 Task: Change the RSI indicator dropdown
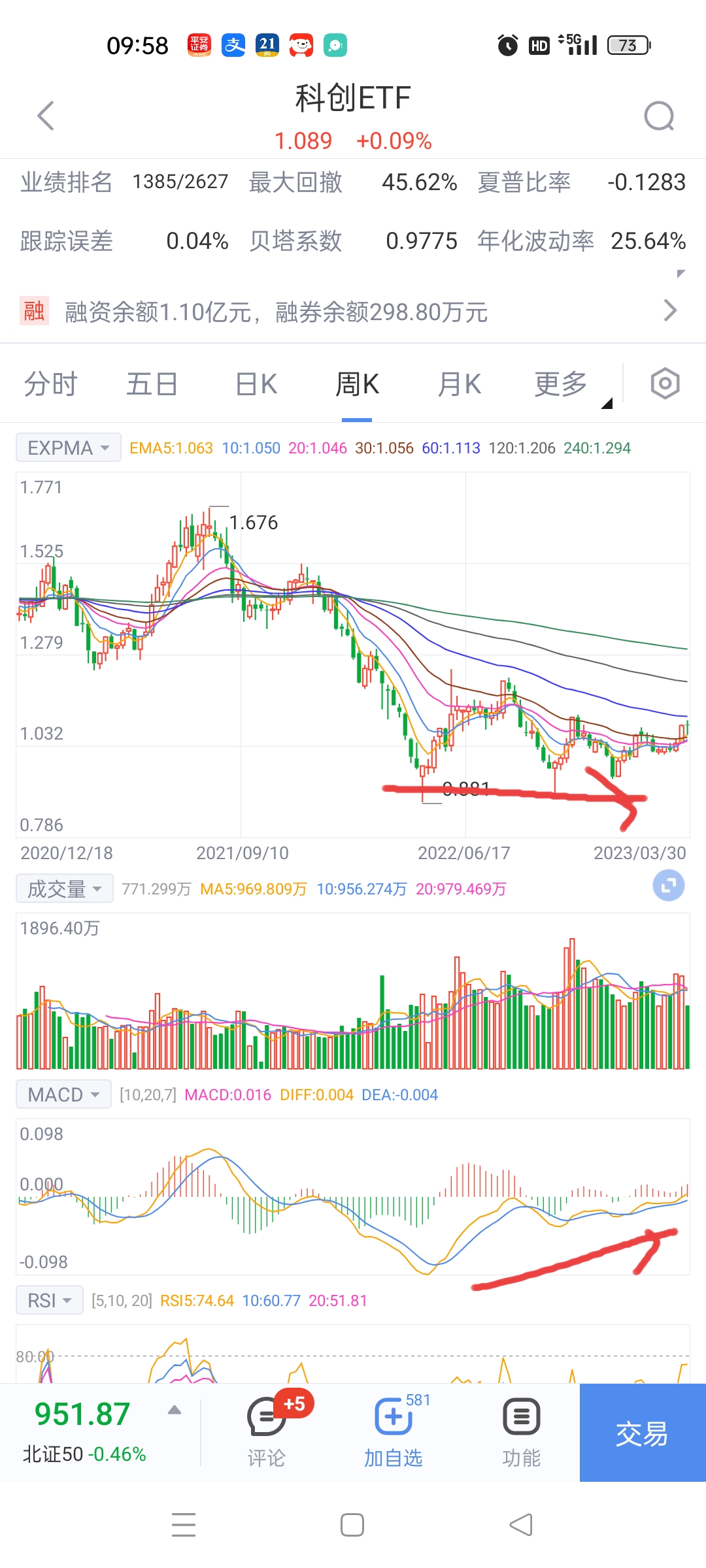click(49, 1300)
